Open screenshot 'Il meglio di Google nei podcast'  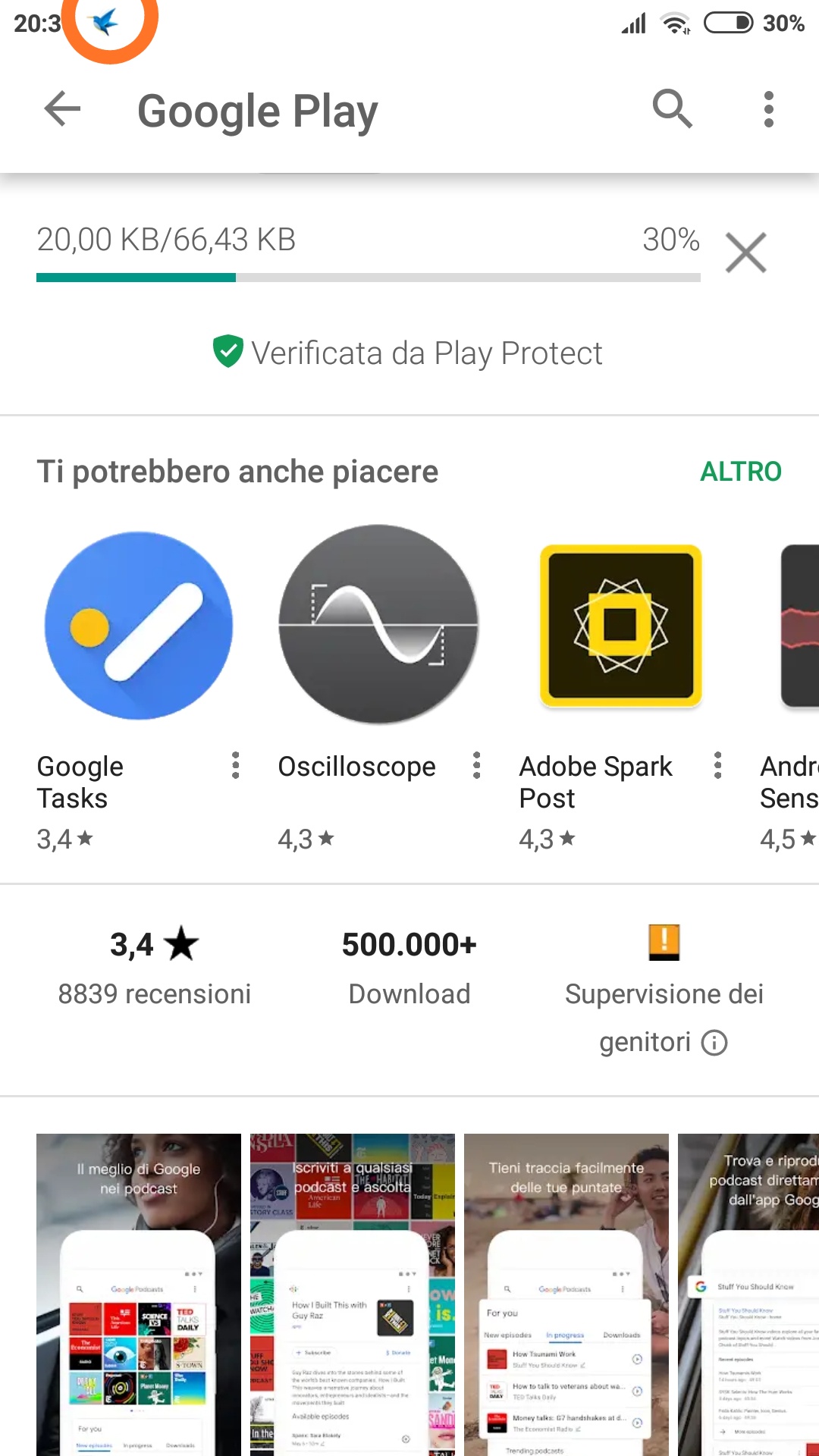click(139, 1294)
